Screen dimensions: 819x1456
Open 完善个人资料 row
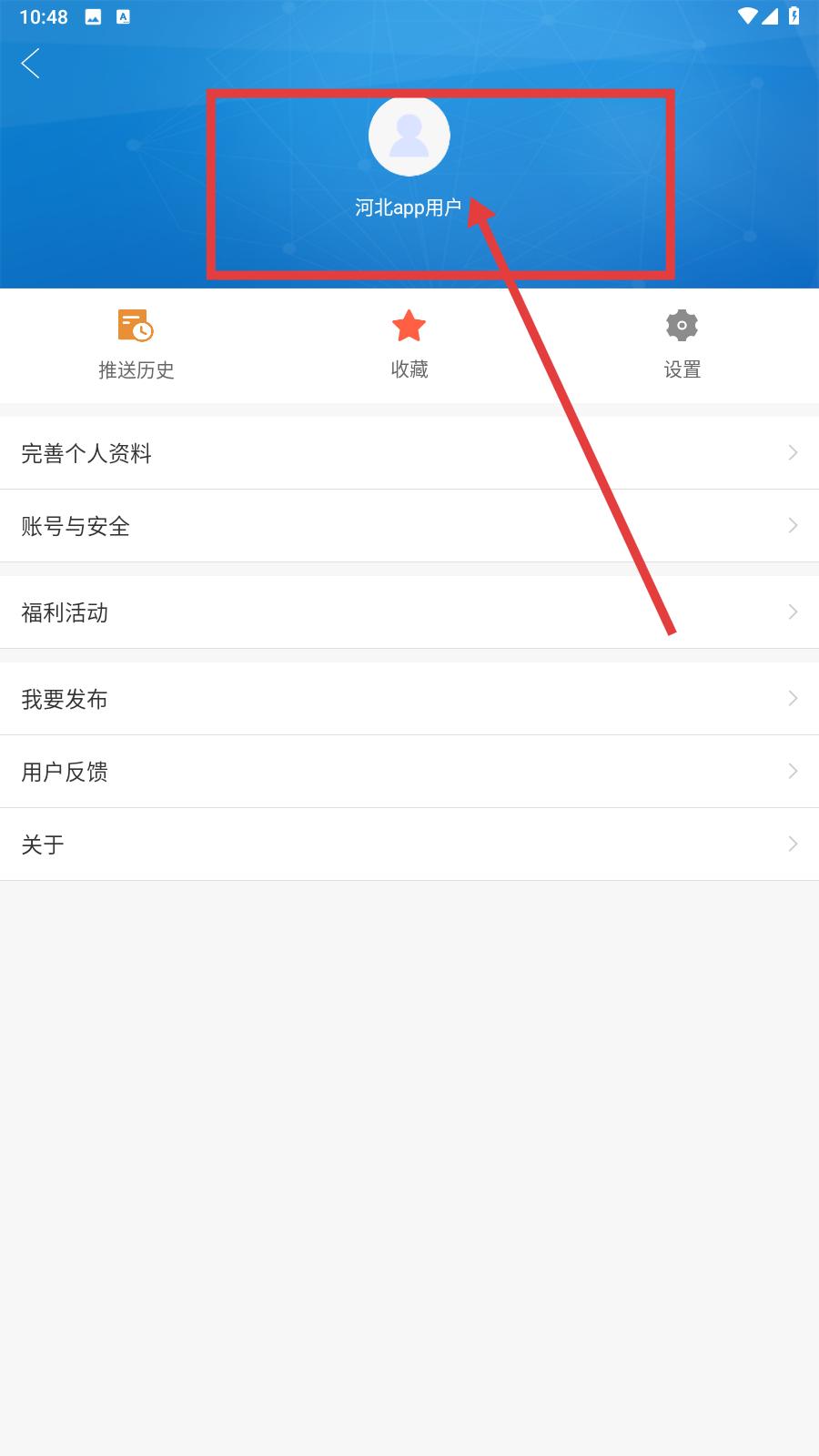click(x=409, y=453)
